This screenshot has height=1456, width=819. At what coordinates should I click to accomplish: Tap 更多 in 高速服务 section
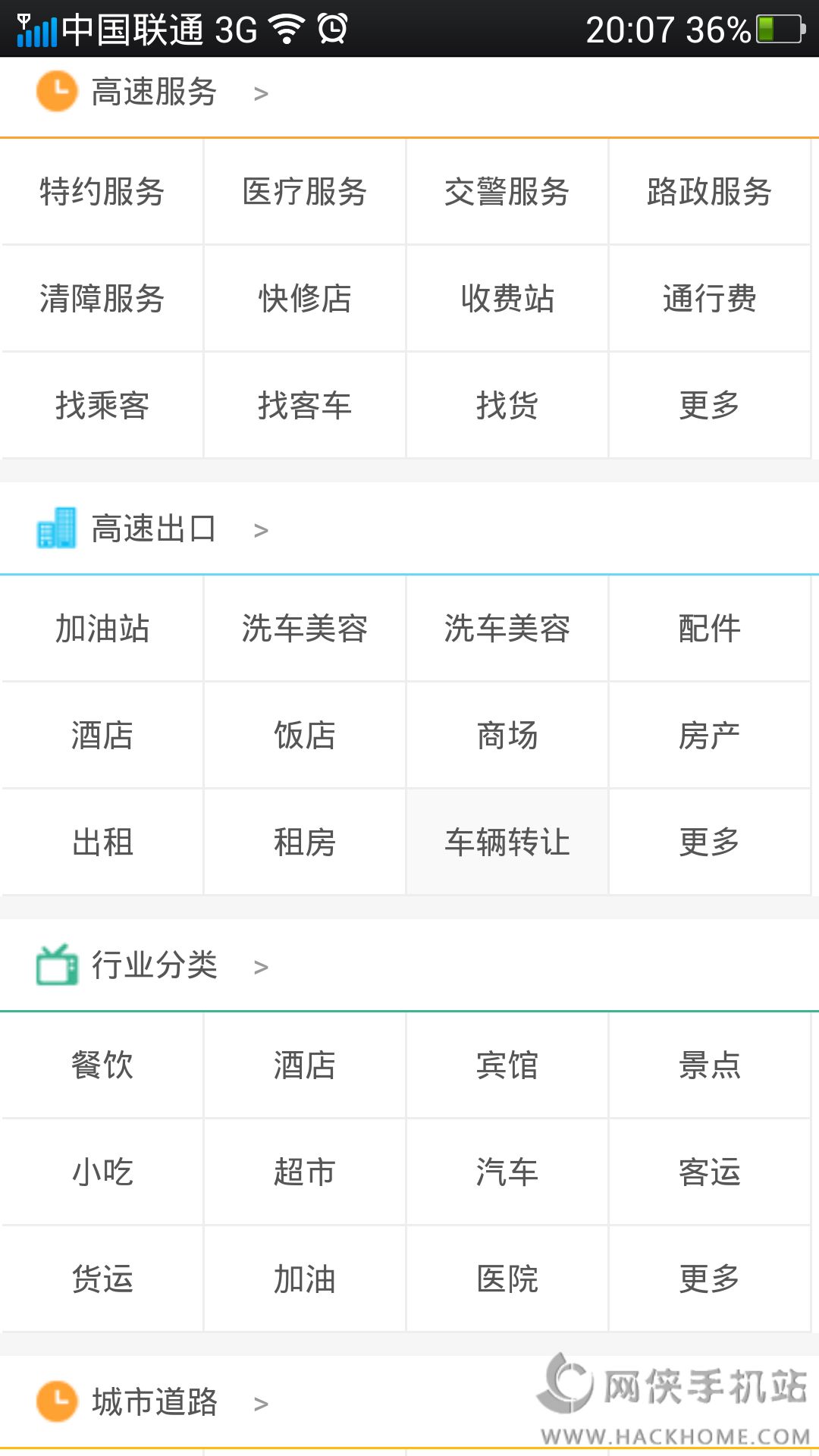710,406
